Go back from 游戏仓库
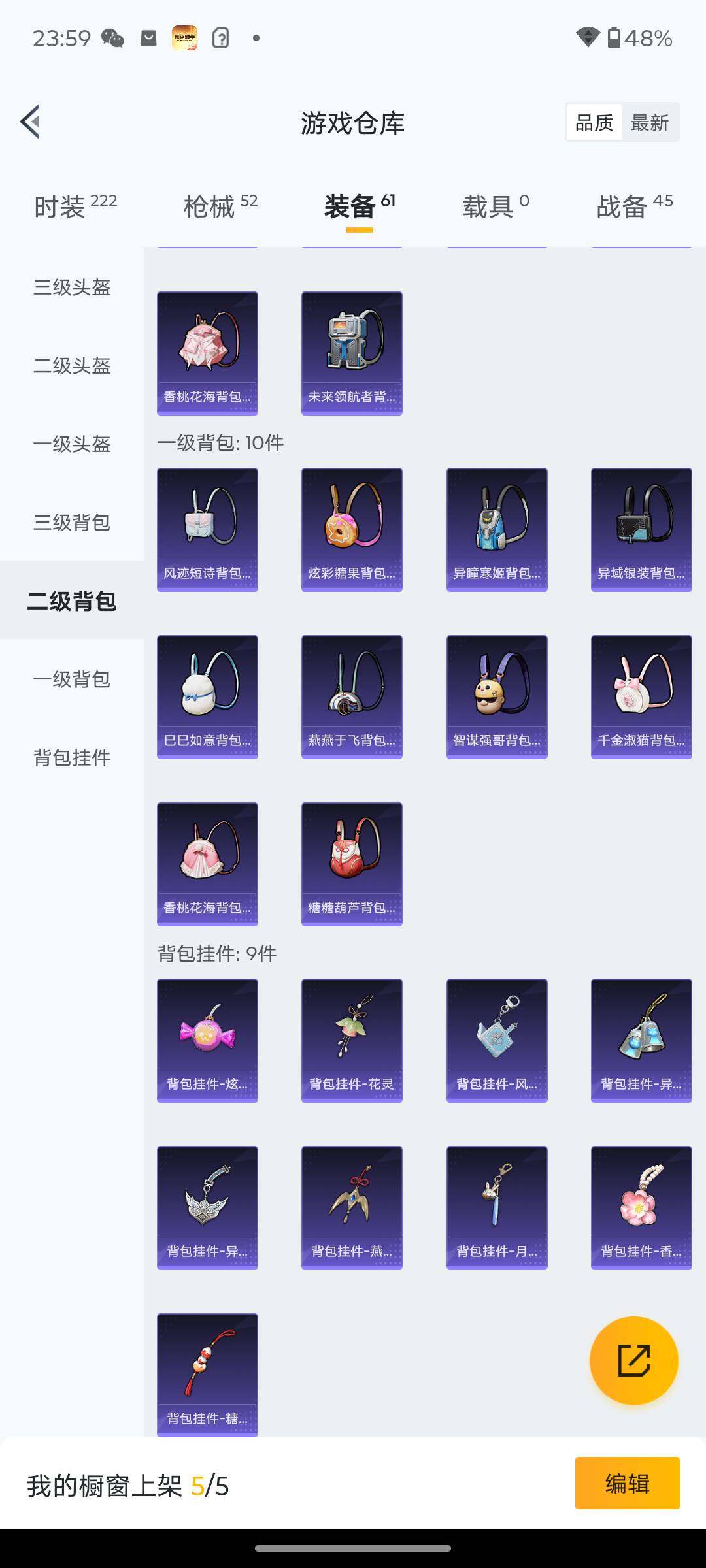 (x=31, y=122)
